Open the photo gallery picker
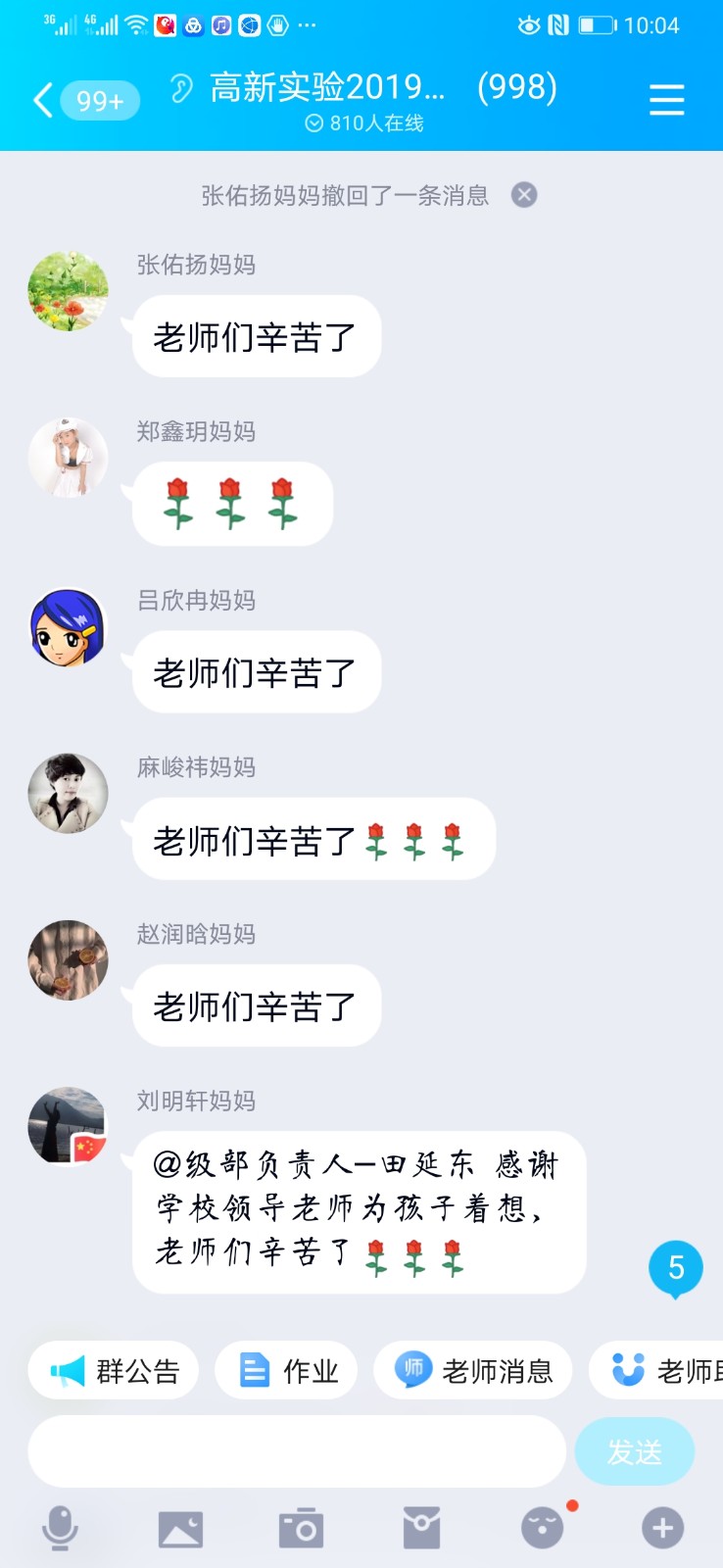This screenshot has width=723, height=1568. tap(180, 1528)
